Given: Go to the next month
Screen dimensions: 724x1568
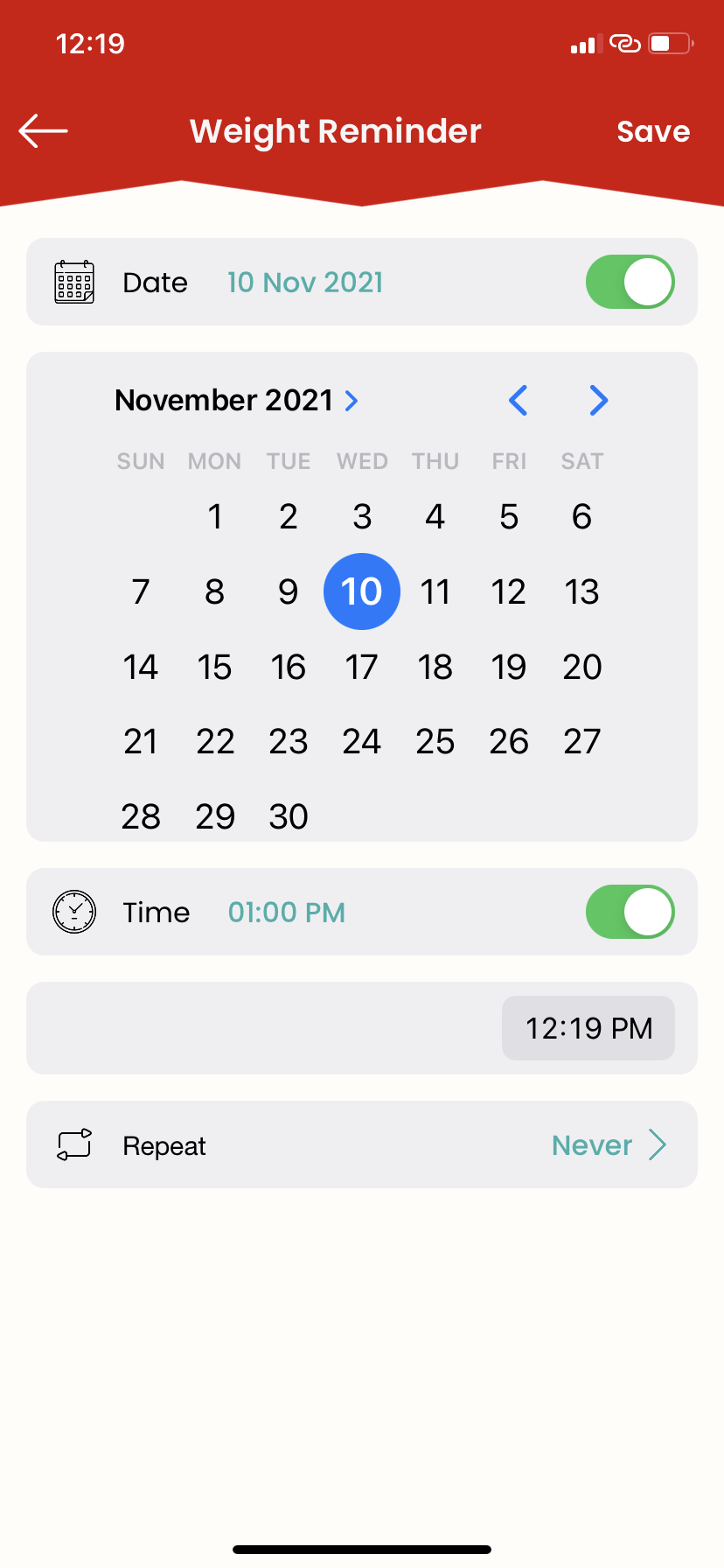Looking at the screenshot, I should point(599,400).
